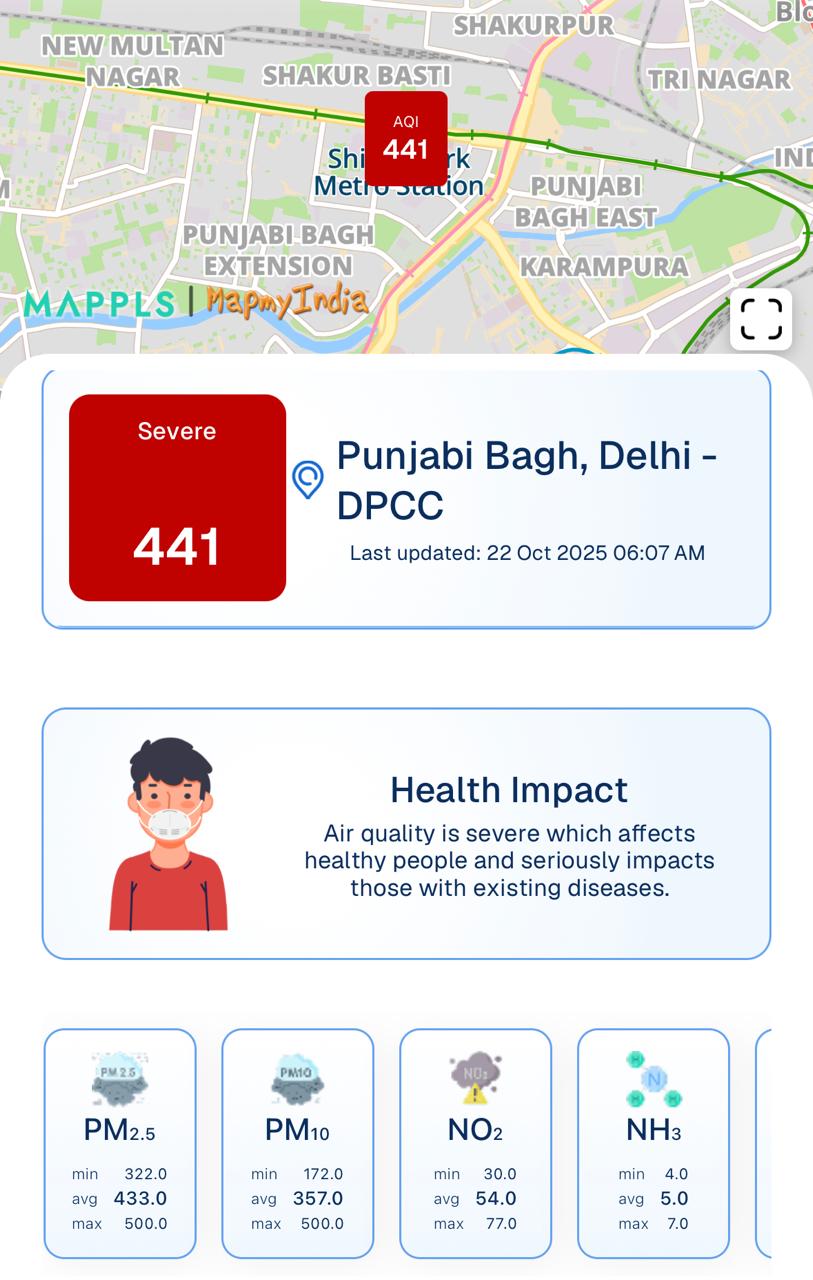Tap the AQI 441 map marker
The height and width of the screenshot is (1280, 813).
click(405, 139)
